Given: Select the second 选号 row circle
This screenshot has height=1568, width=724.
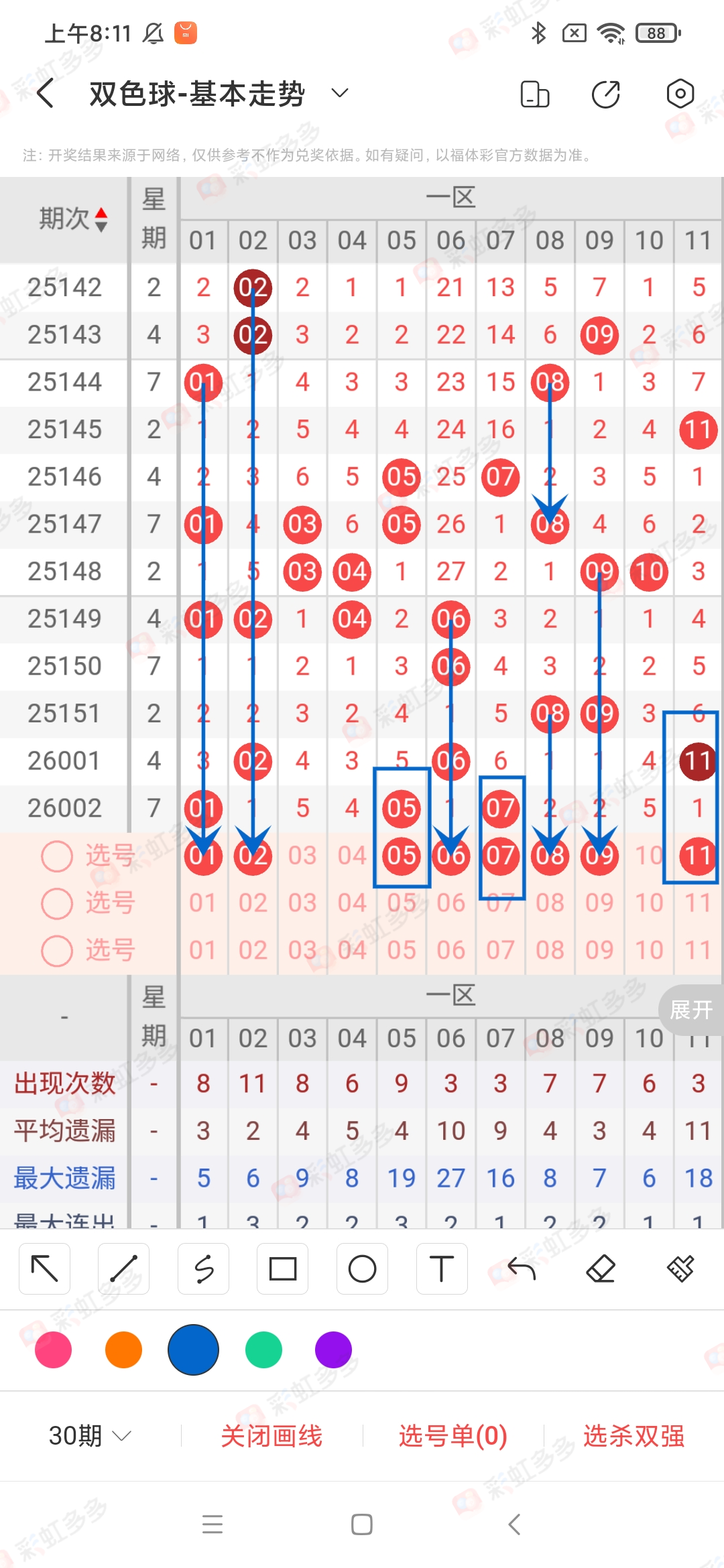Looking at the screenshot, I should [56, 903].
